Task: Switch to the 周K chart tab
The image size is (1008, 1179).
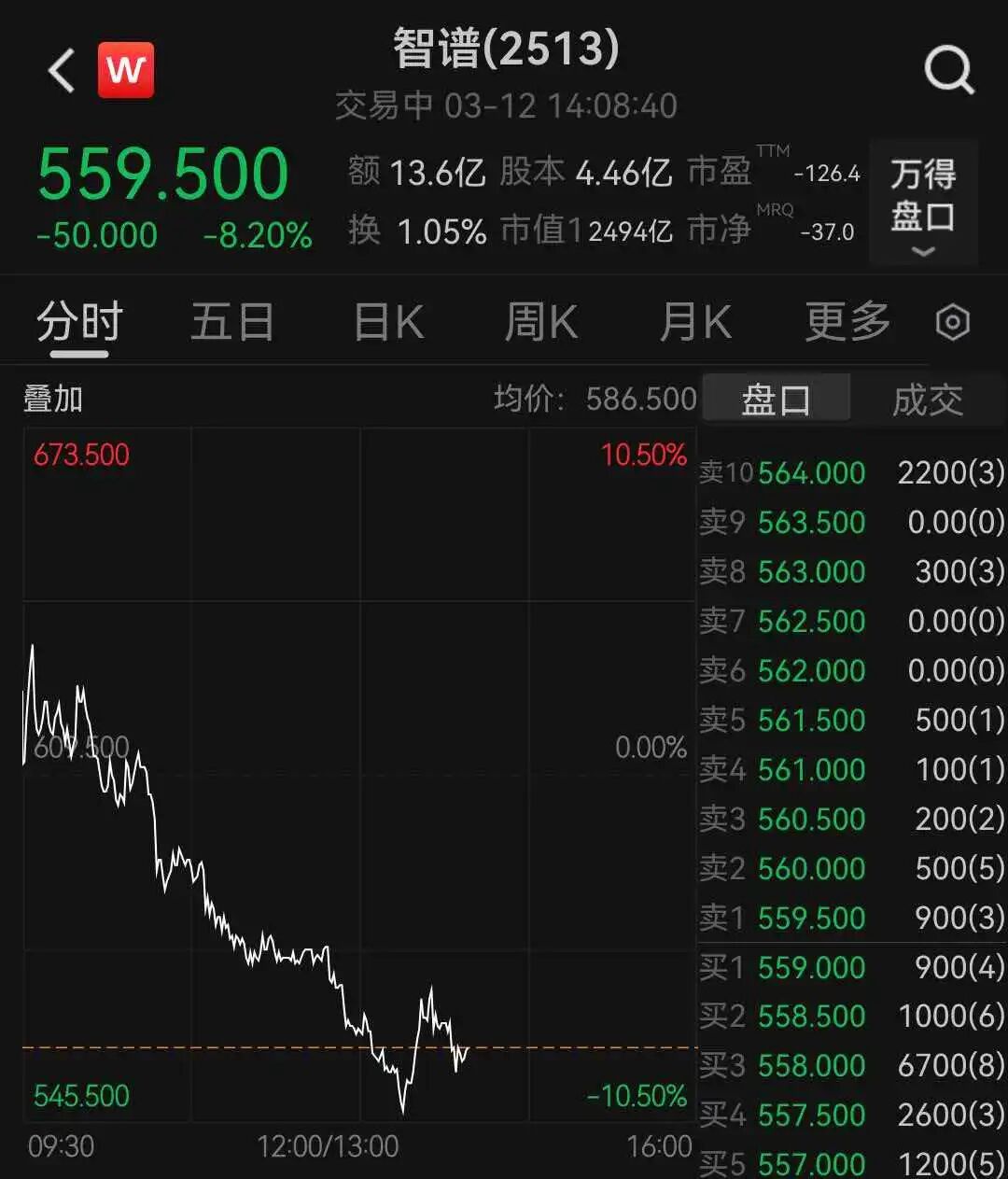Action: [541, 323]
